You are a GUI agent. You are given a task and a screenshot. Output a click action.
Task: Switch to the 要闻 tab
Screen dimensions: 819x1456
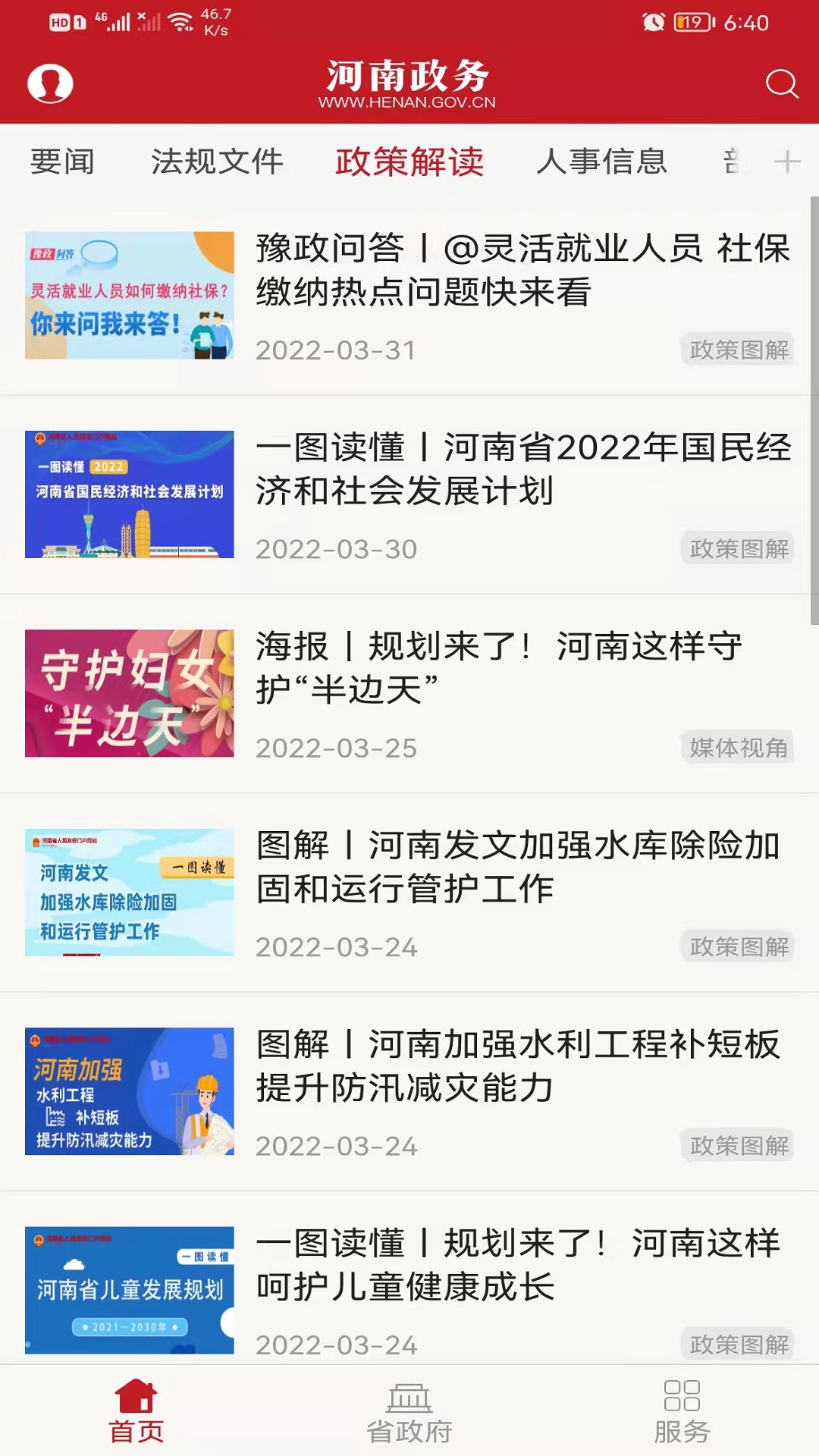point(62,162)
